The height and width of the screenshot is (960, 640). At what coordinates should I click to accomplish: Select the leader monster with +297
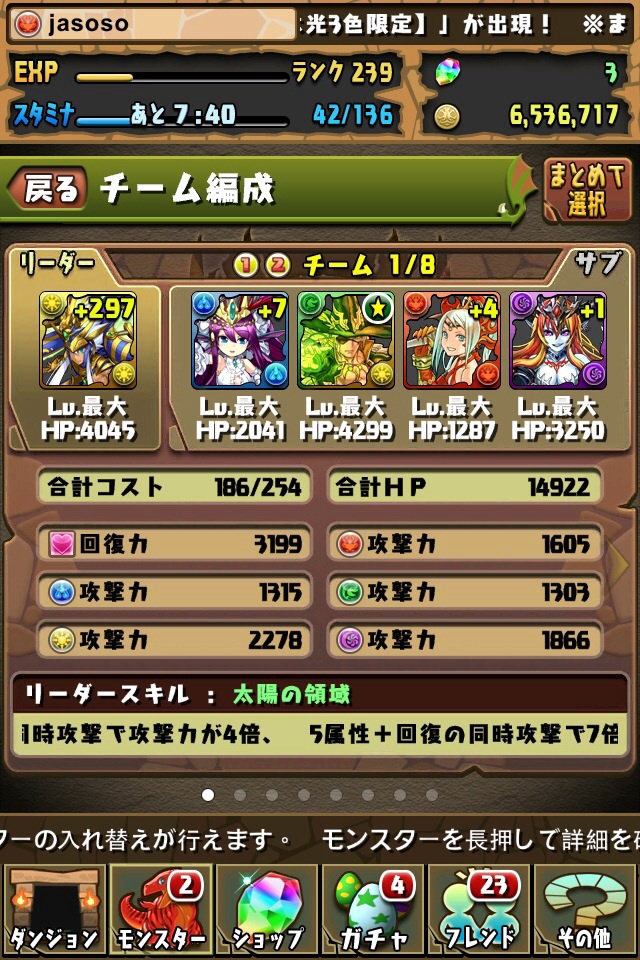pos(88,340)
